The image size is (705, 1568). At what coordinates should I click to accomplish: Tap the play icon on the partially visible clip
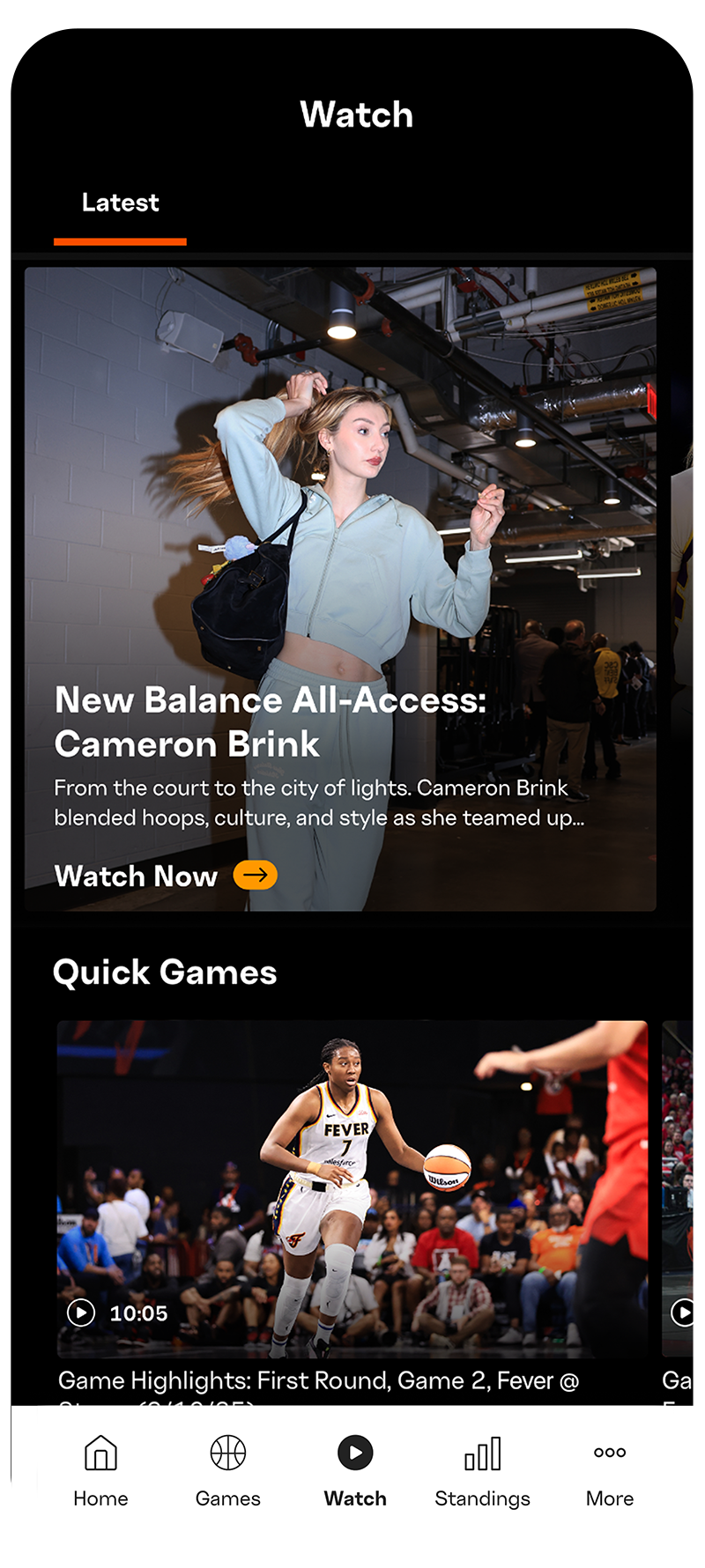coord(681,1313)
